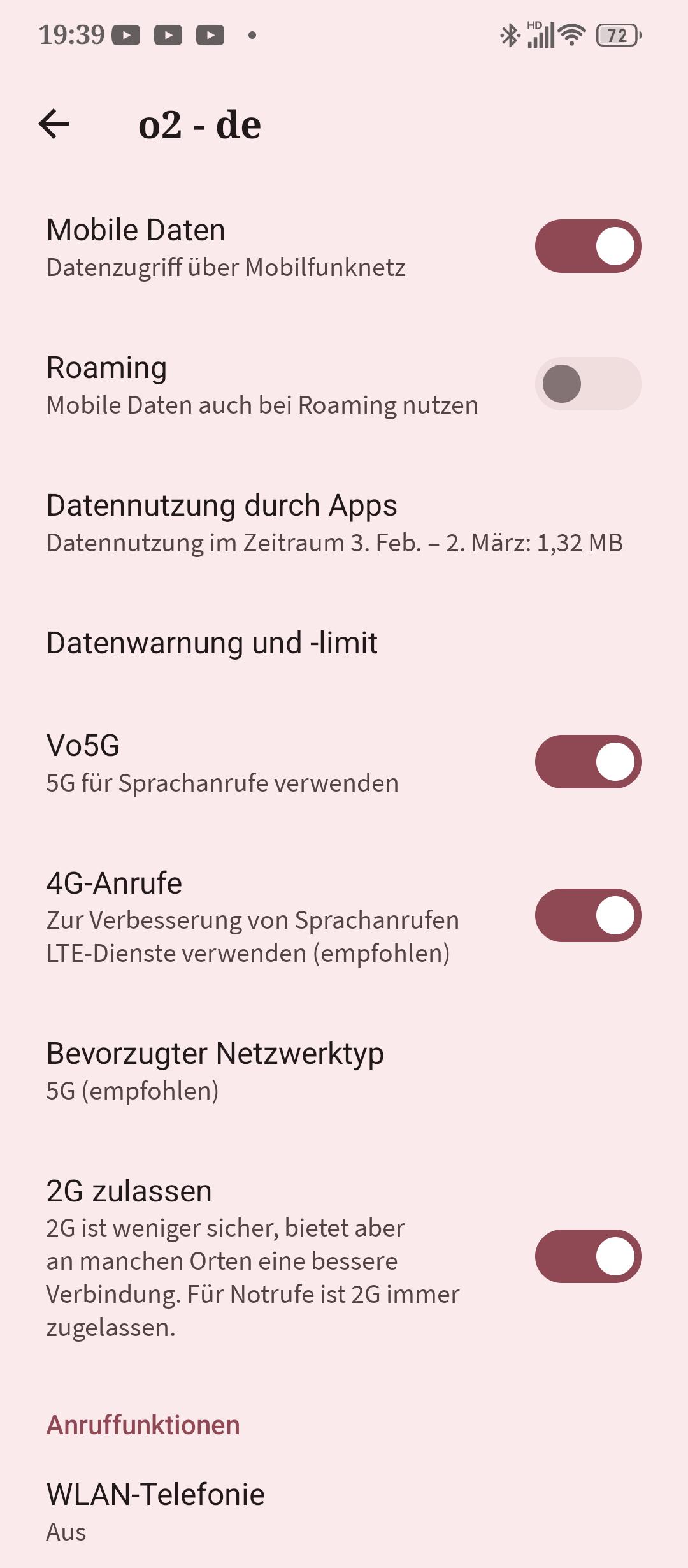The width and height of the screenshot is (688, 1568).
Task: Turn off the Mobile Daten switch
Action: click(587, 246)
